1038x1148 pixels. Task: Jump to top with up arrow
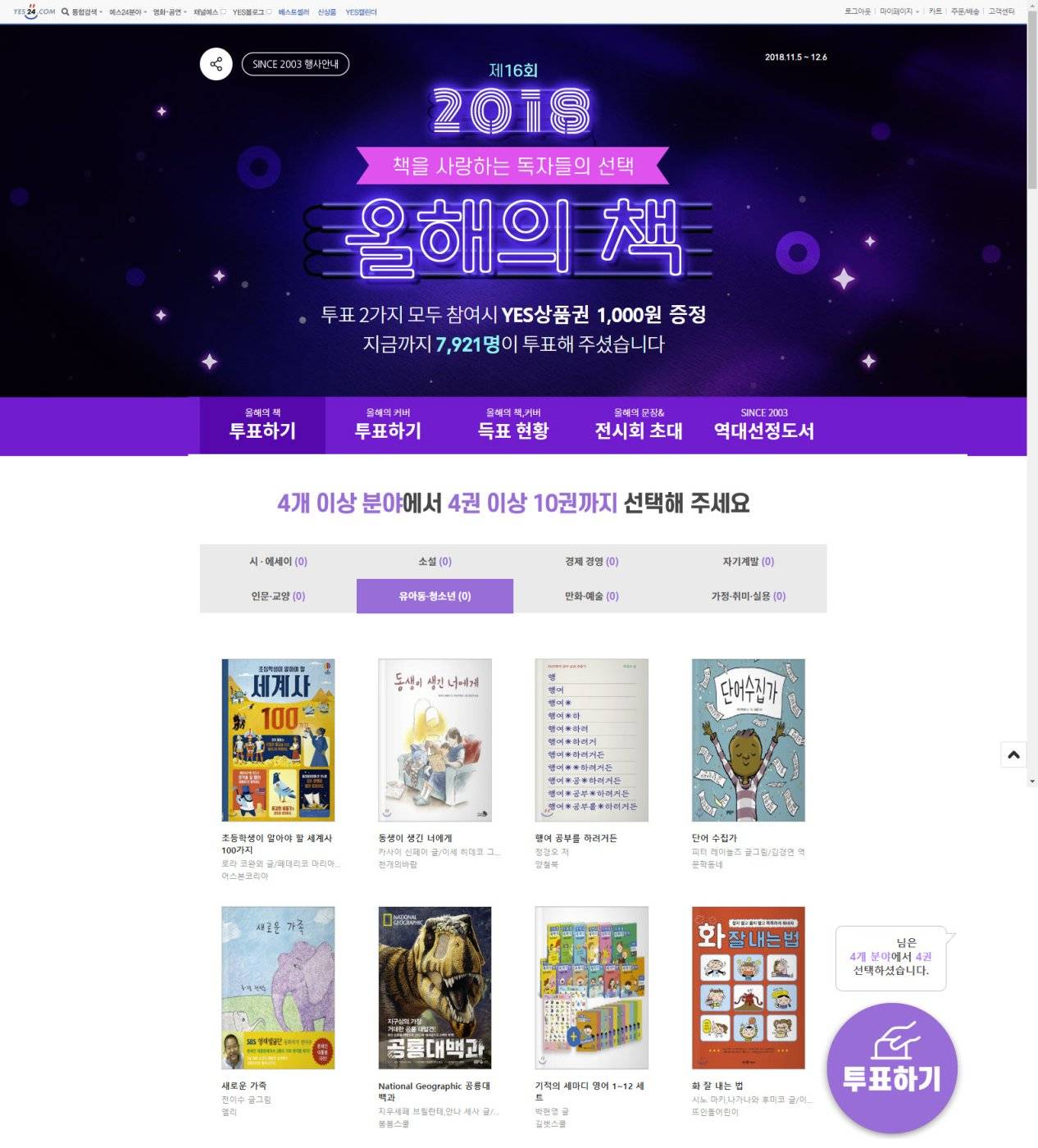click(x=1013, y=754)
